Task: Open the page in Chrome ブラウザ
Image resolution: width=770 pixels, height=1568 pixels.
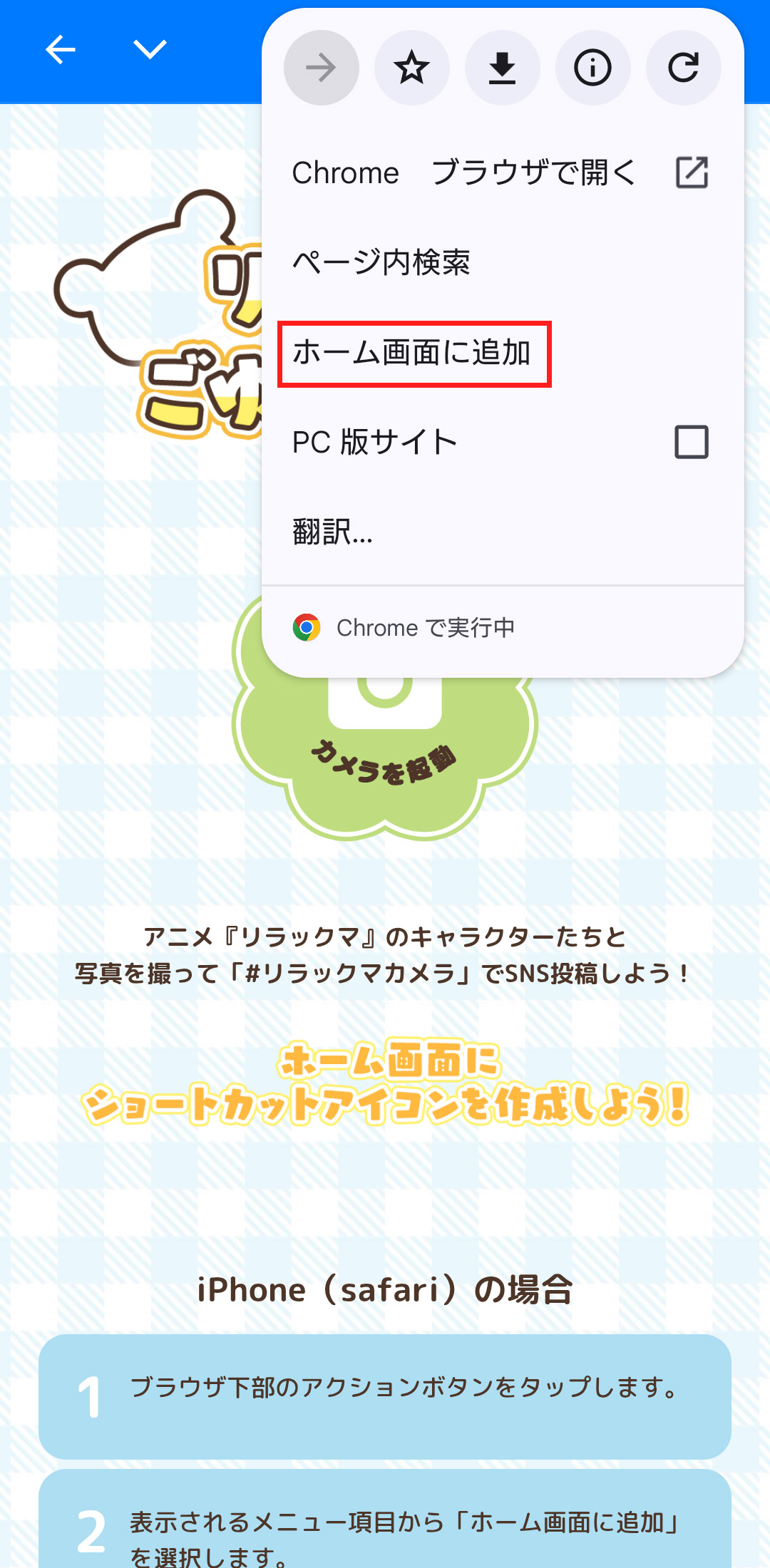Action: (463, 171)
